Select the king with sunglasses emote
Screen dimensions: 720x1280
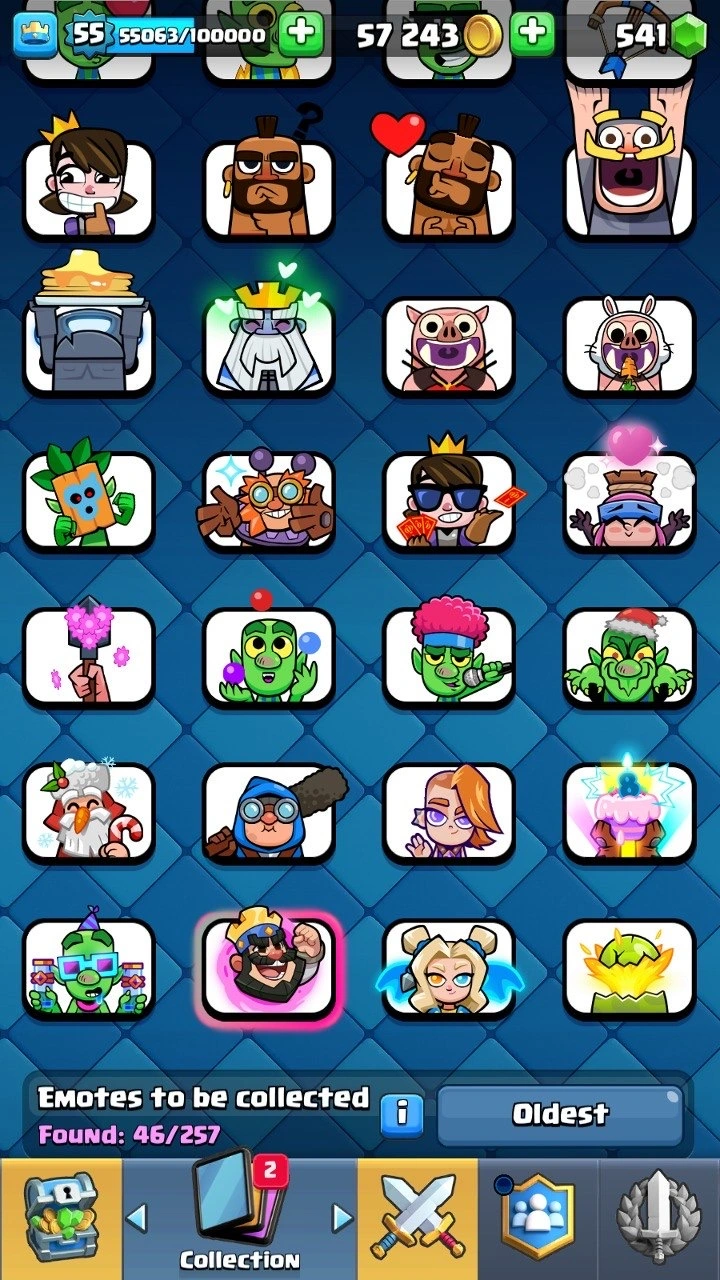[448, 495]
